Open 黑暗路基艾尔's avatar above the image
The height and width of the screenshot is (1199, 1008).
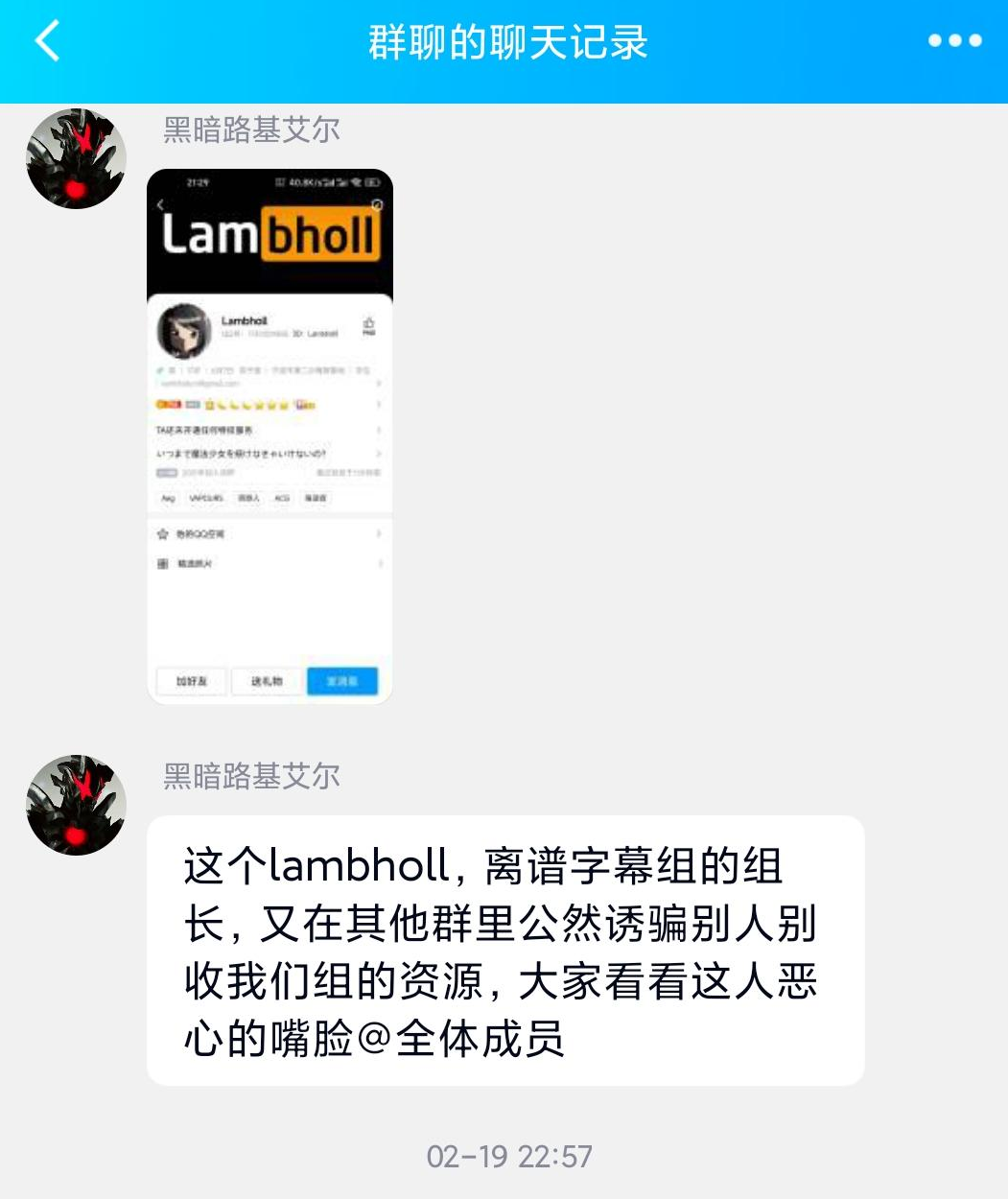tap(76, 158)
